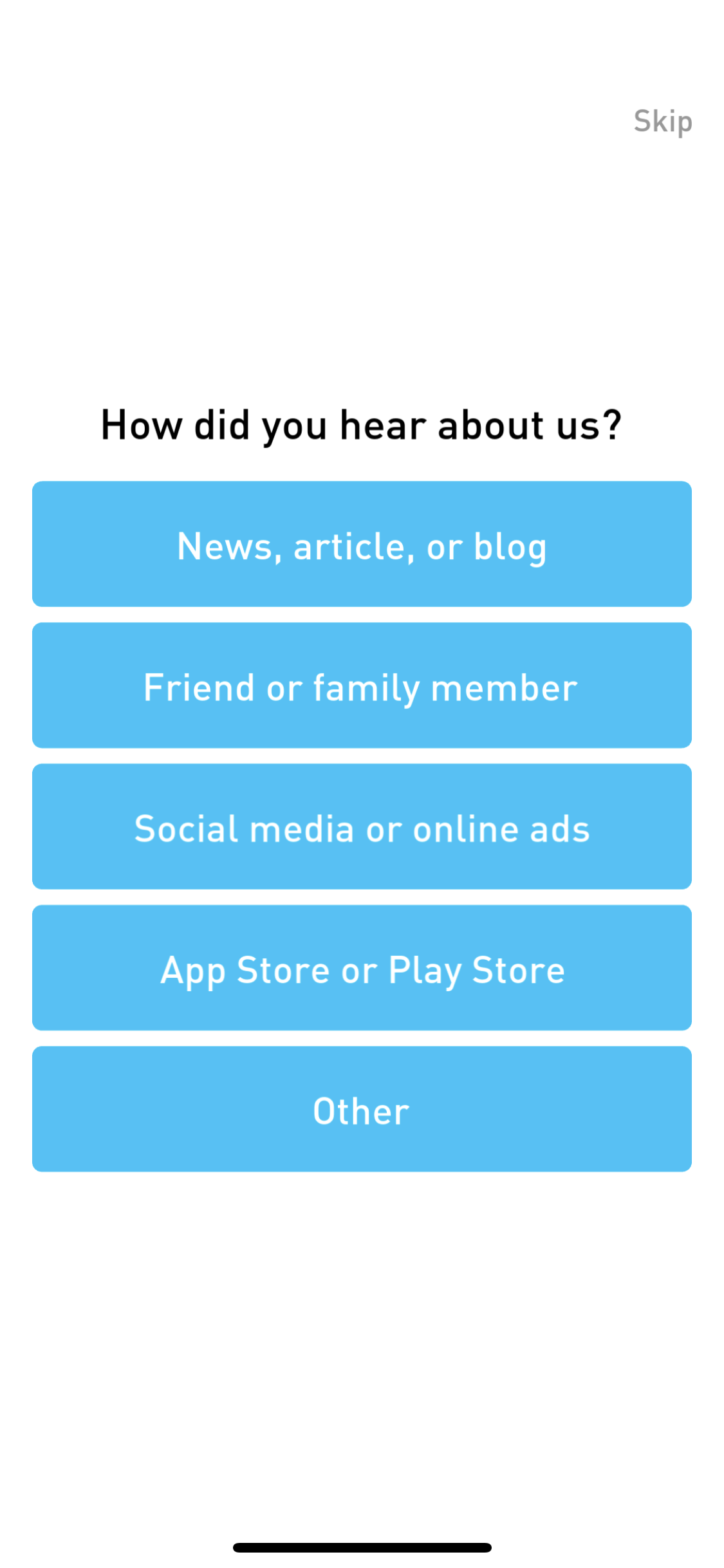Select the "News, article, or blog" option

362,544
